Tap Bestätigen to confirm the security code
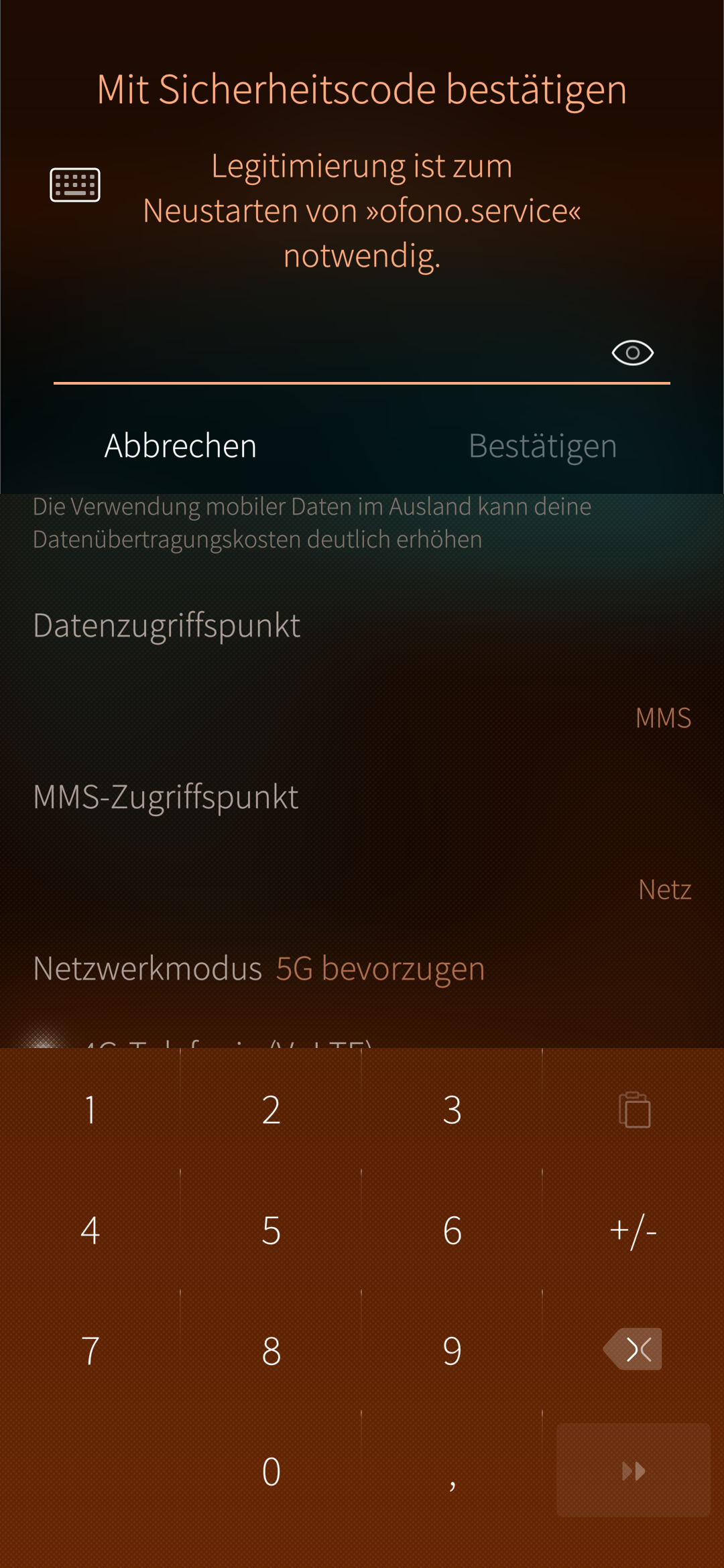 point(542,446)
